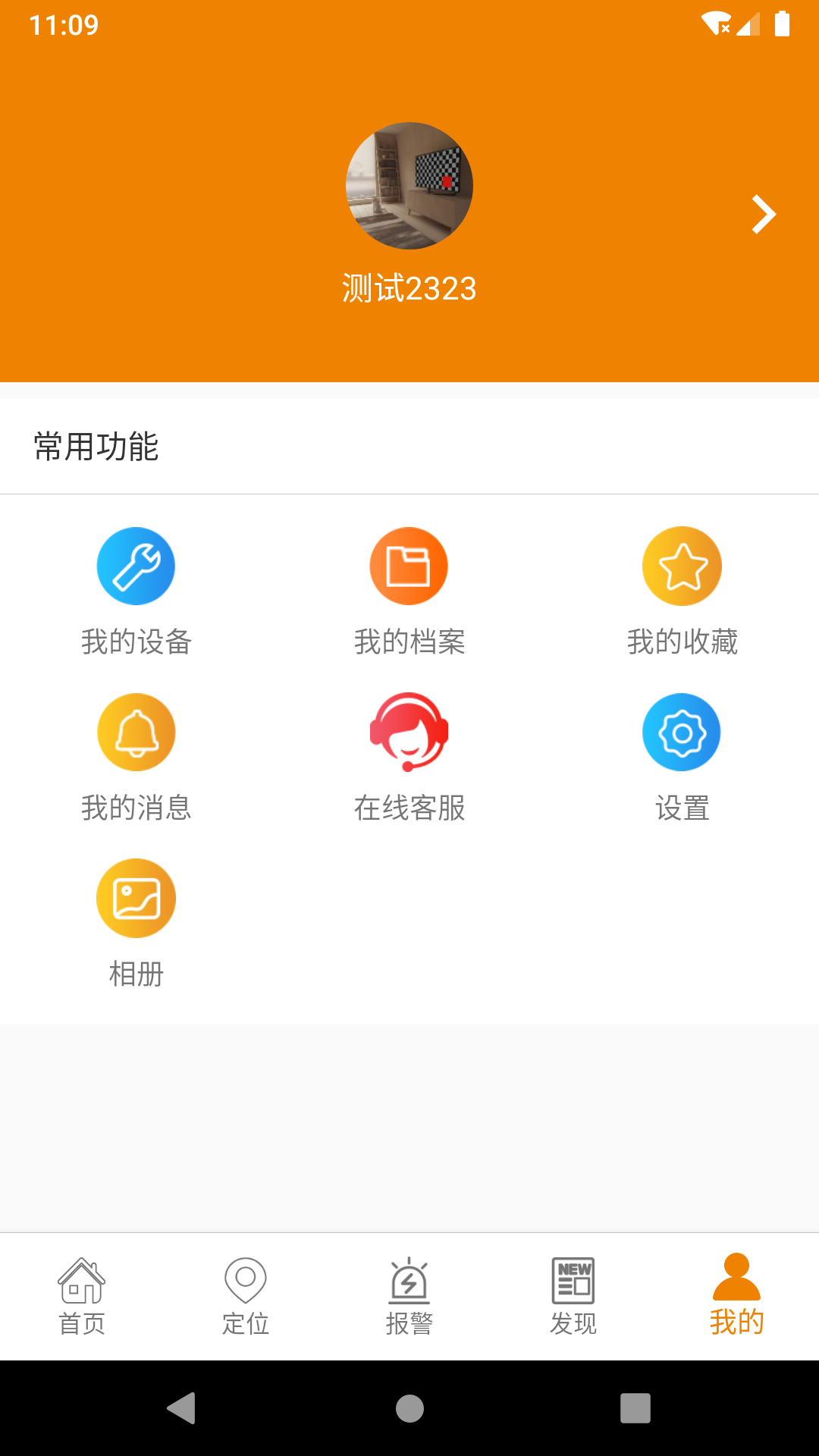Tap the profile chevron arrow
Image resolution: width=819 pixels, height=1456 pixels.
(x=763, y=215)
